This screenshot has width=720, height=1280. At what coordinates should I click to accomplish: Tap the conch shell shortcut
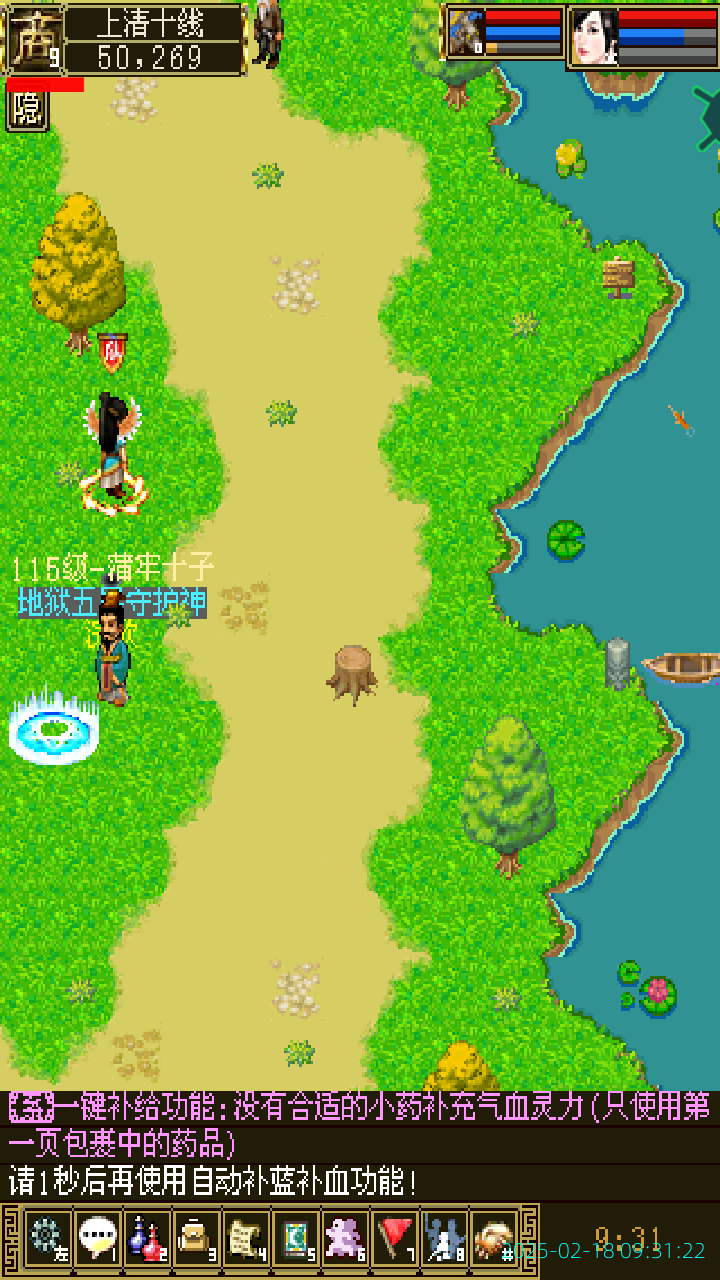(x=494, y=1238)
